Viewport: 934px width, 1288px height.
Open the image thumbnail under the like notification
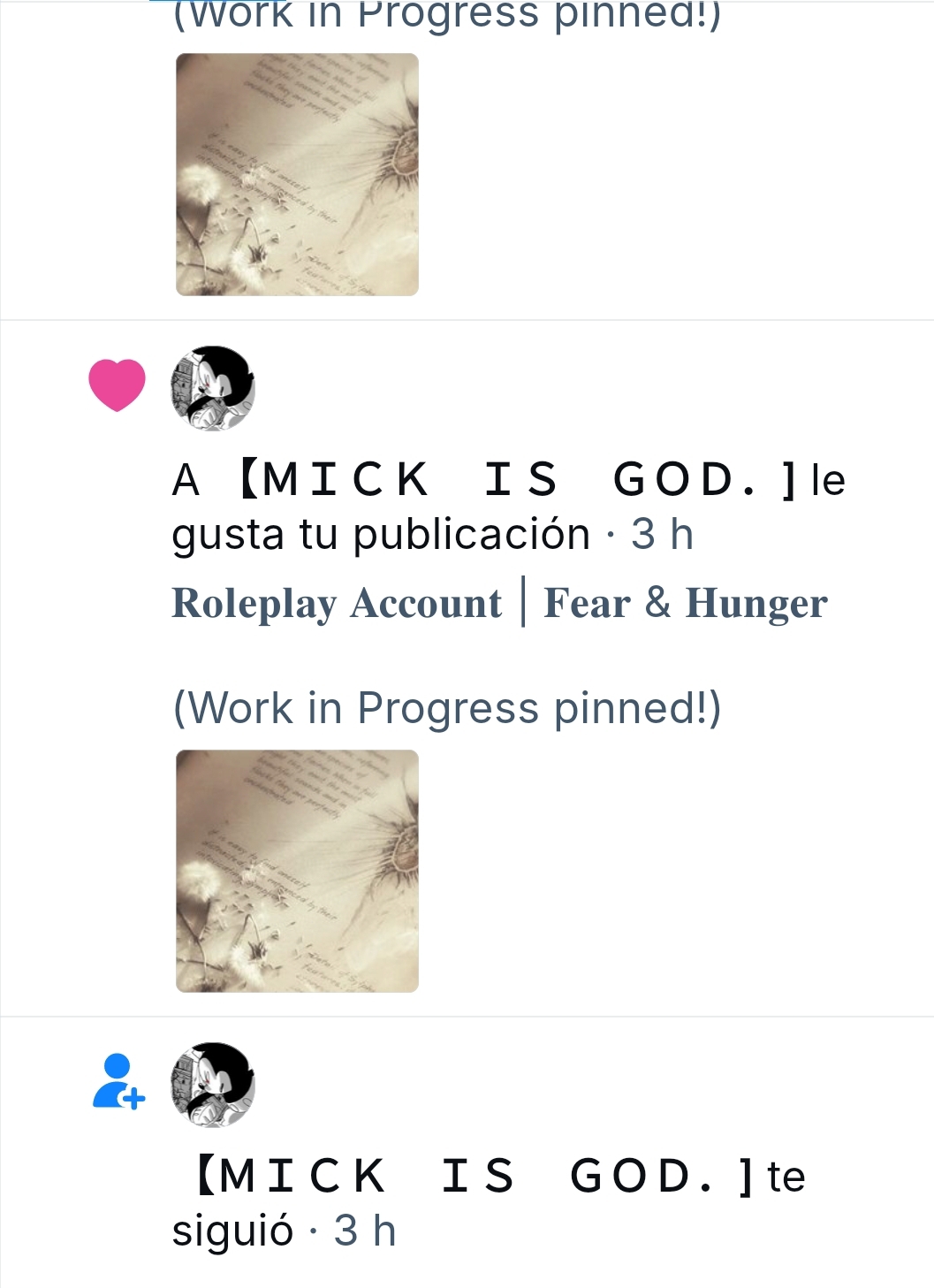[297, 871]
